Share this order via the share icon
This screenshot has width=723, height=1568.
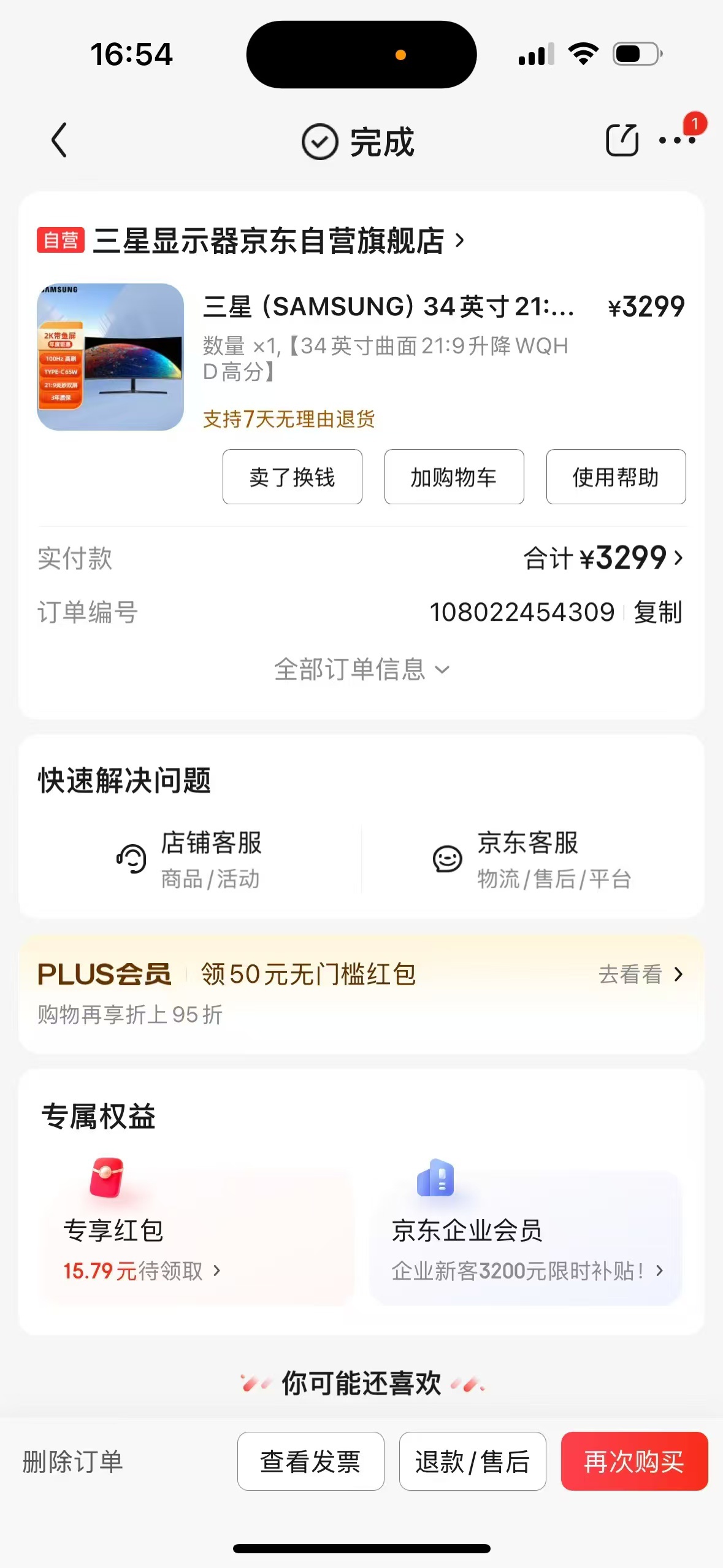pyautogui.click(x=622, y=140)
